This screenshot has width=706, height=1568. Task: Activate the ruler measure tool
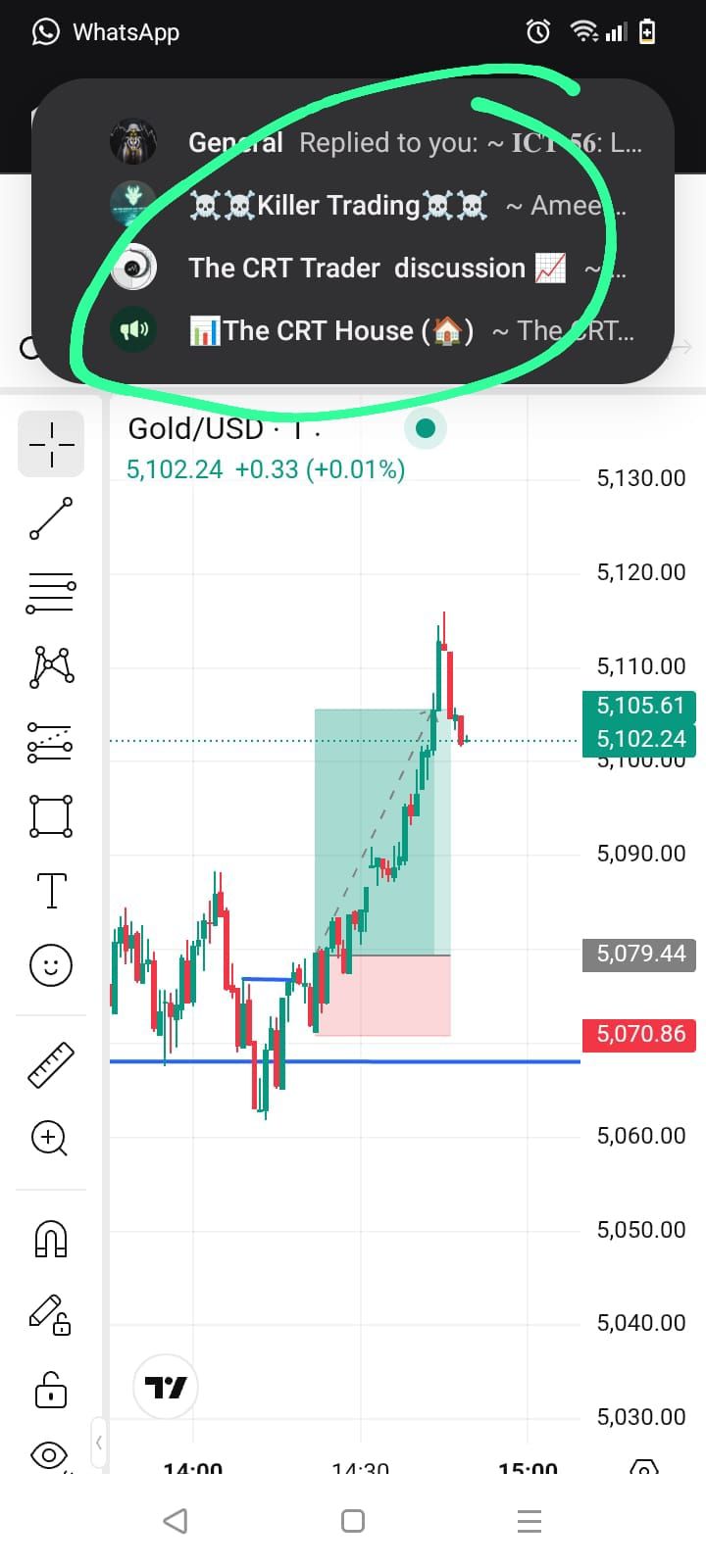click(51, 1065)
